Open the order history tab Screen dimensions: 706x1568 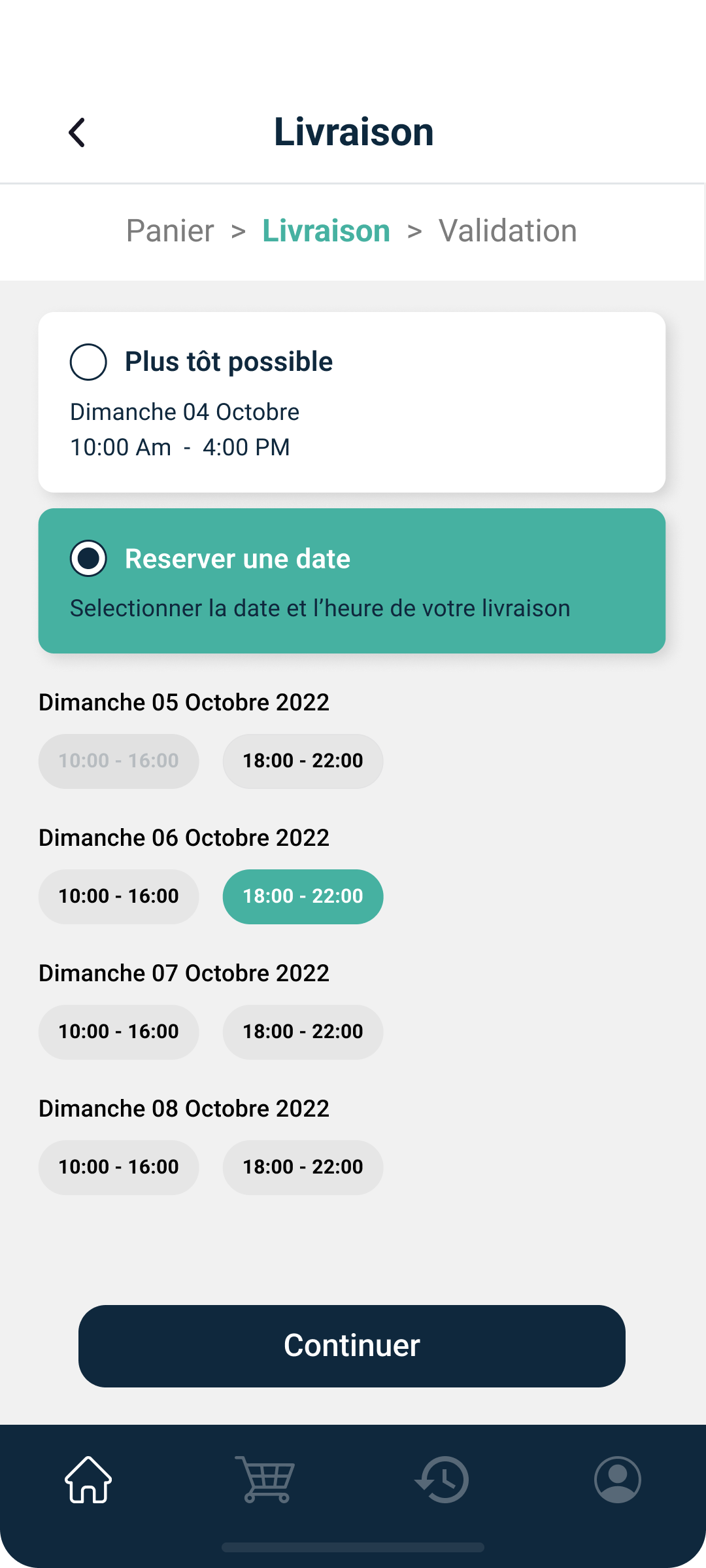(x=442, y=1480)
